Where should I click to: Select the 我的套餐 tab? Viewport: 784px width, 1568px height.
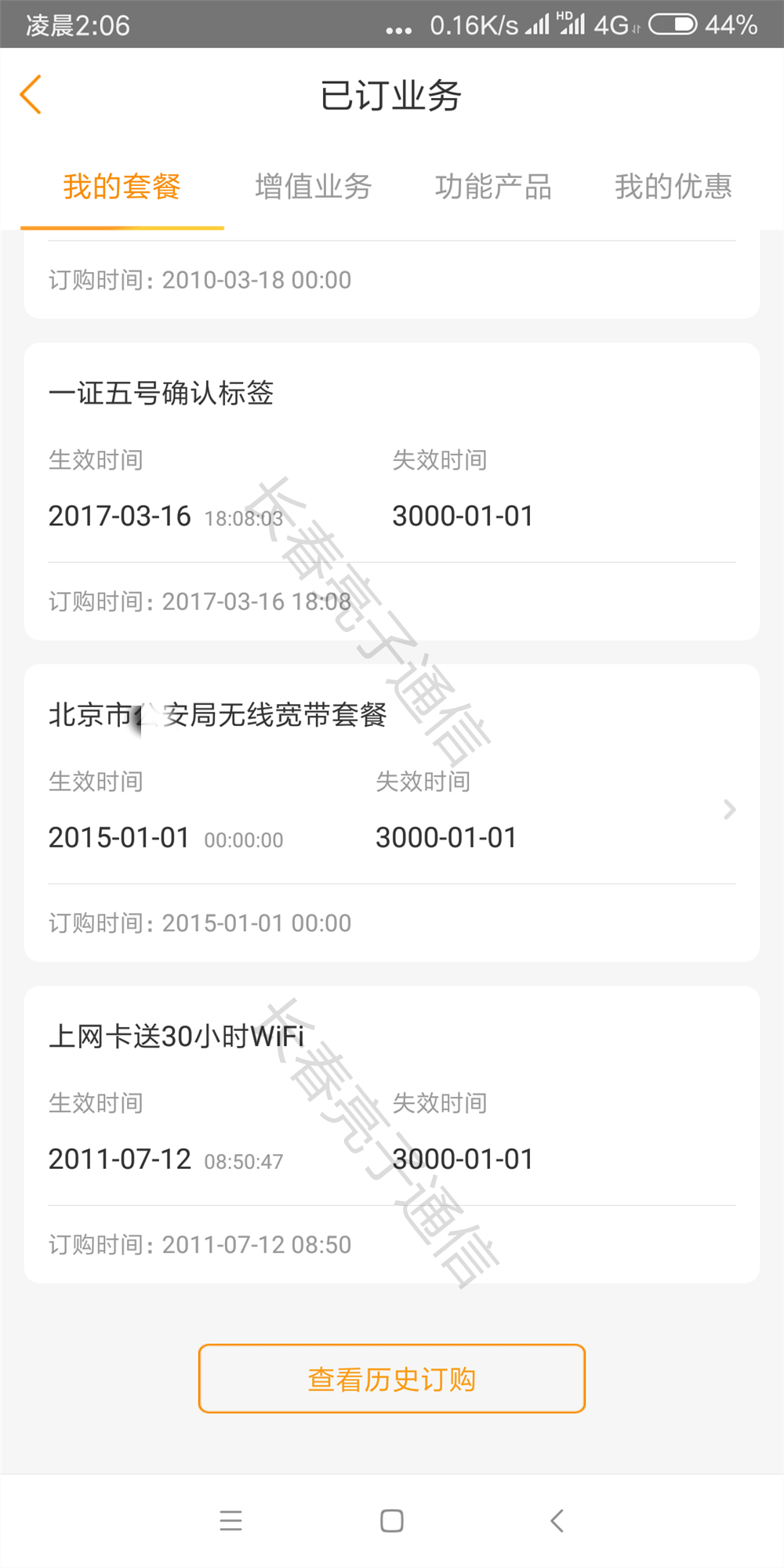[x=122, y=187]
